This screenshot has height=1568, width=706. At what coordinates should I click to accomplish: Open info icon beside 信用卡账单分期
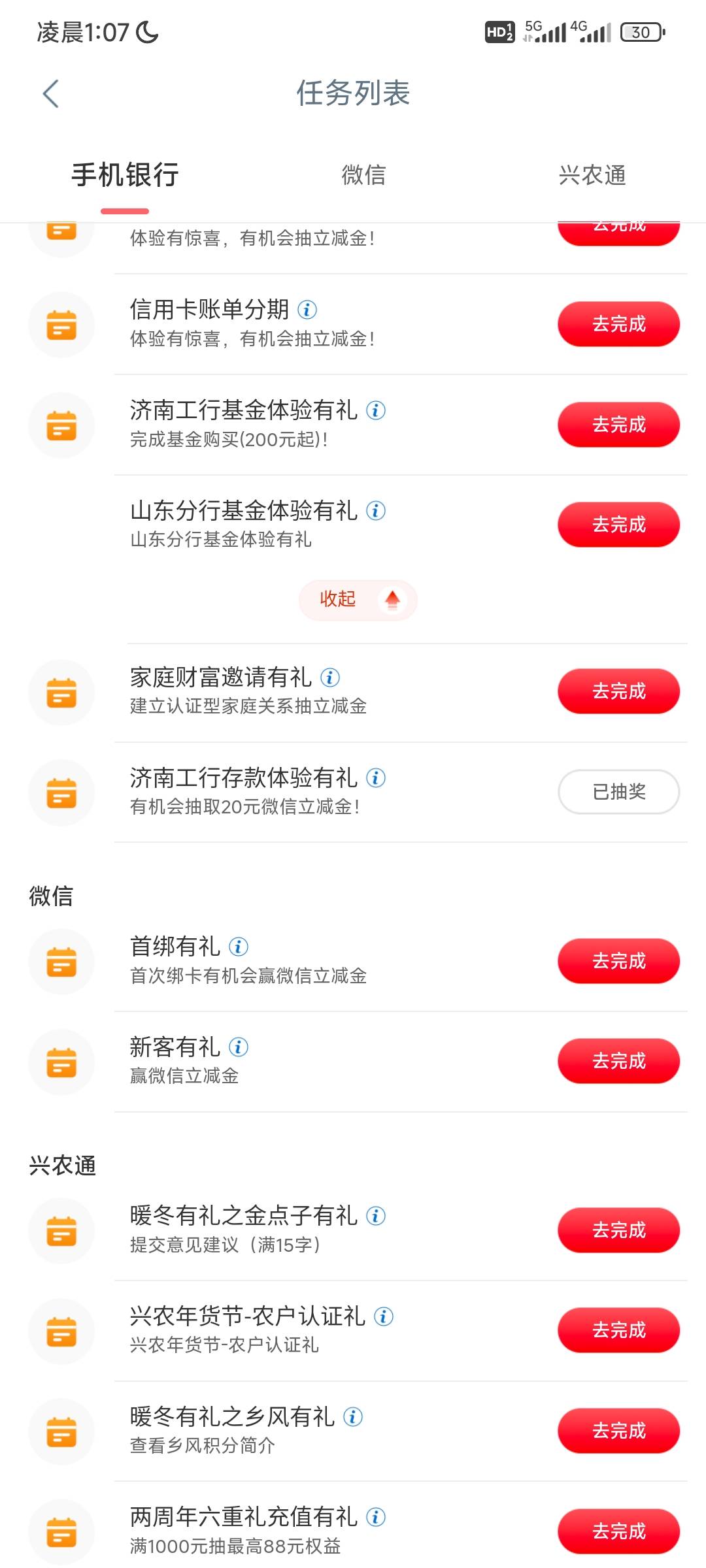coord(307,309)
